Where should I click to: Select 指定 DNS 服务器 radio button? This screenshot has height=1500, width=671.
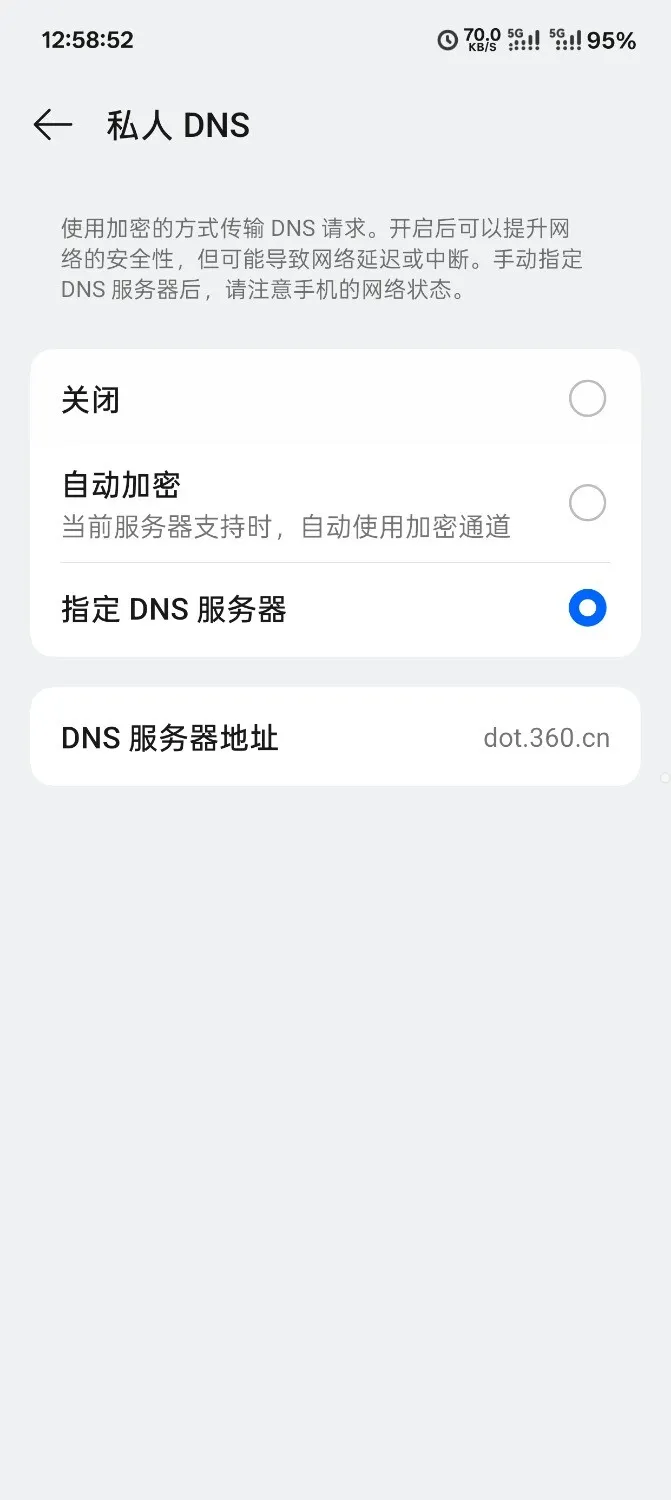pyautogui.click(x=587, y=608)
